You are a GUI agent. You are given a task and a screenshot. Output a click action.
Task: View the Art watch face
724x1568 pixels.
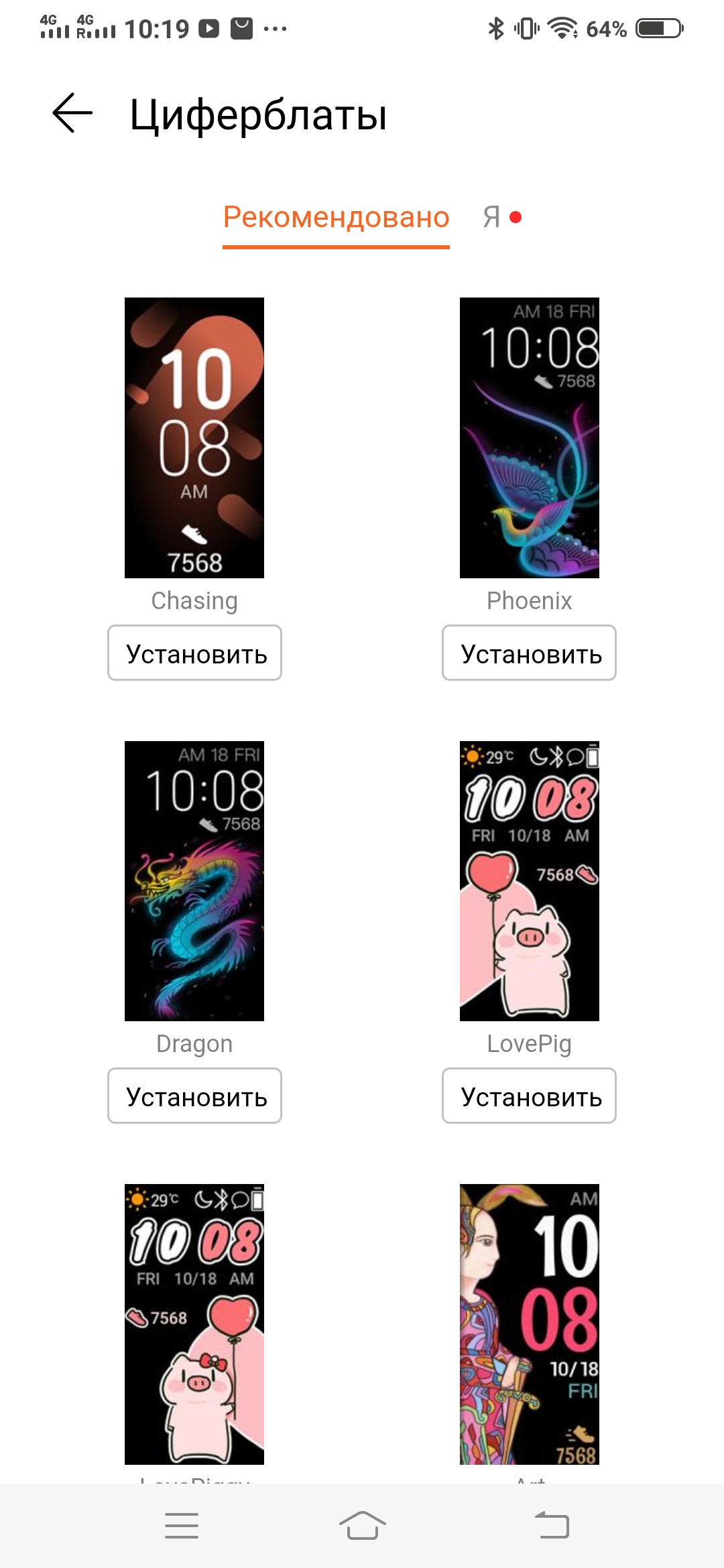(x=529, y=1323)
